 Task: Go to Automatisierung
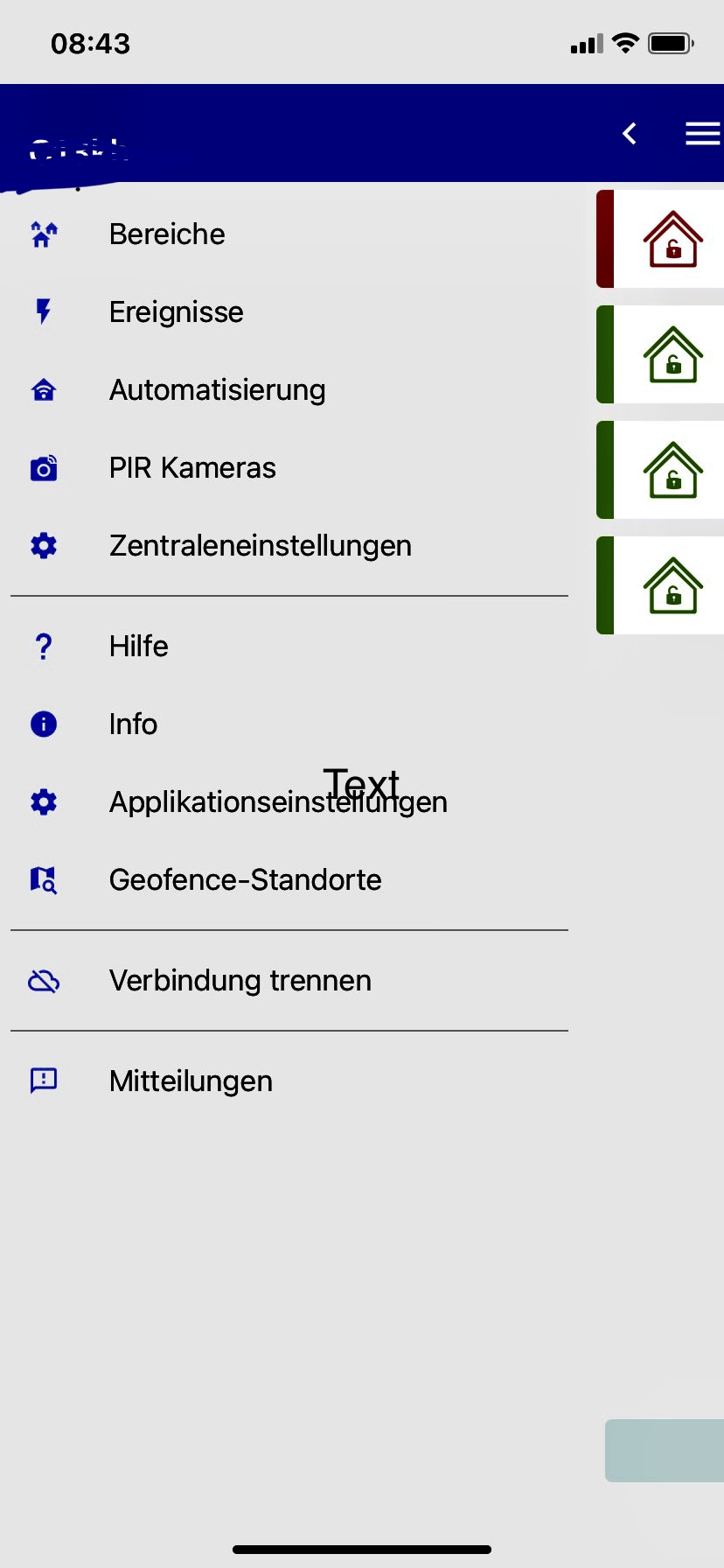[x=217, y=390]
